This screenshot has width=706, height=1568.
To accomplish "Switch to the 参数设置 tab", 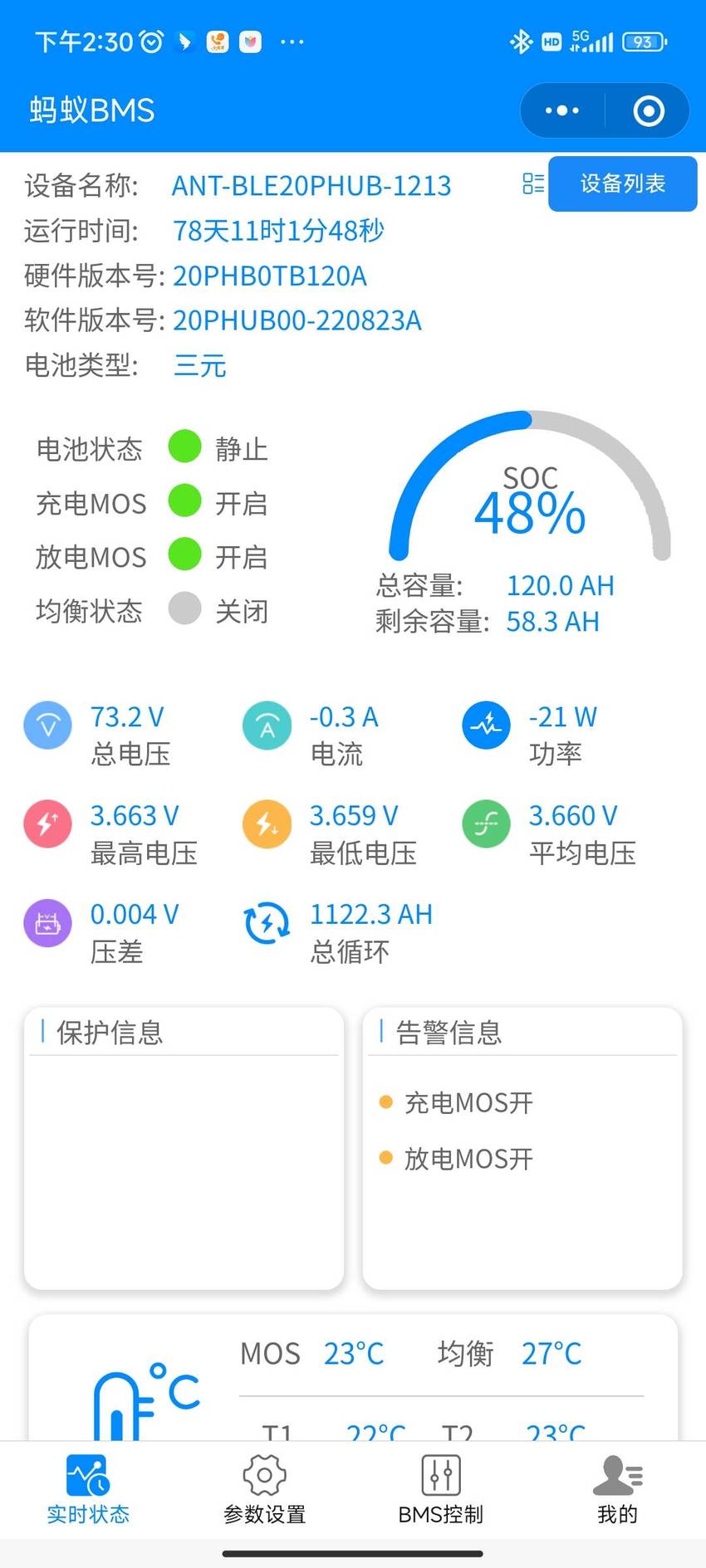I will 264,1489.
